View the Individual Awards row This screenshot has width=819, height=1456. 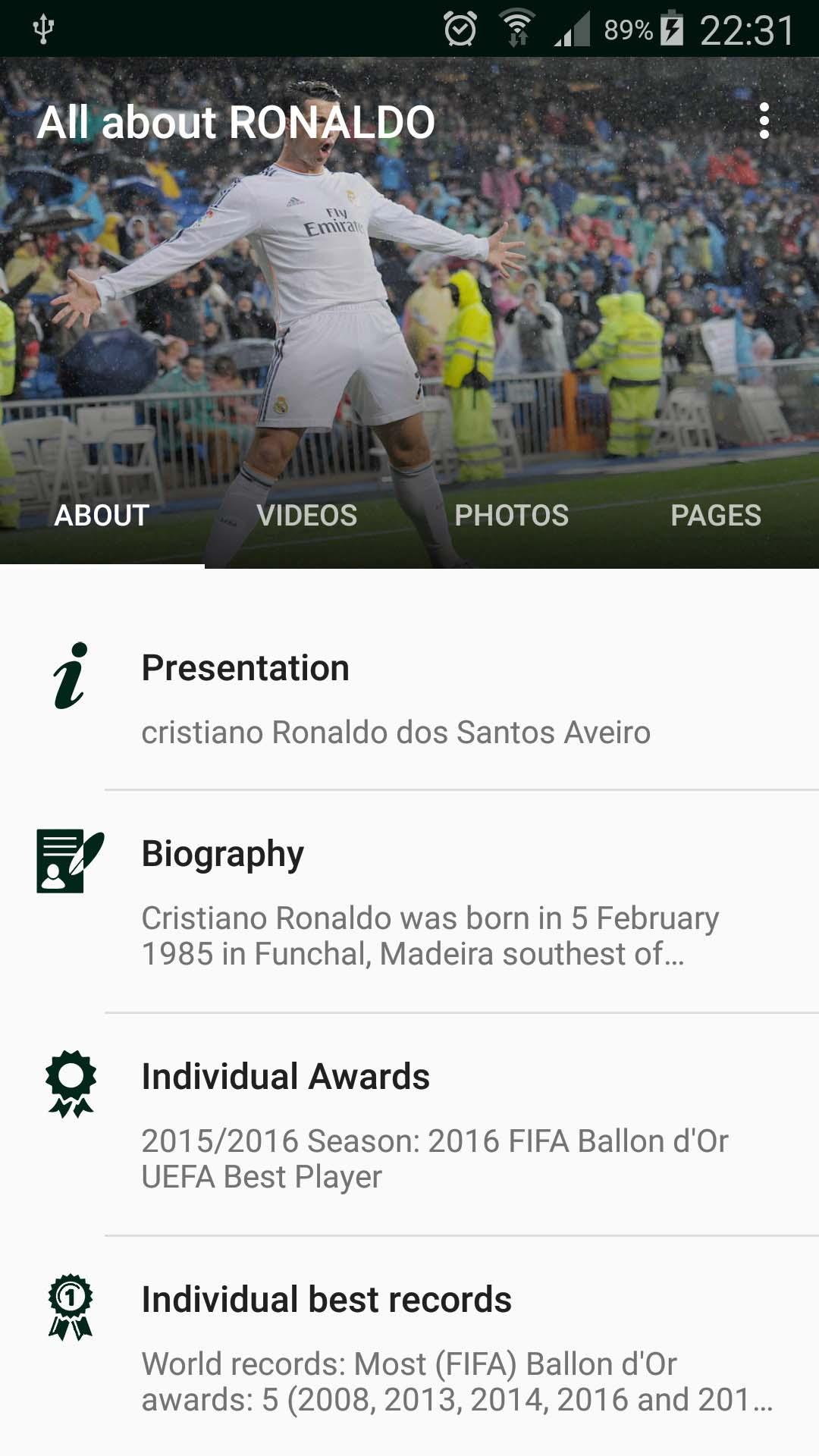point(409,1125)
